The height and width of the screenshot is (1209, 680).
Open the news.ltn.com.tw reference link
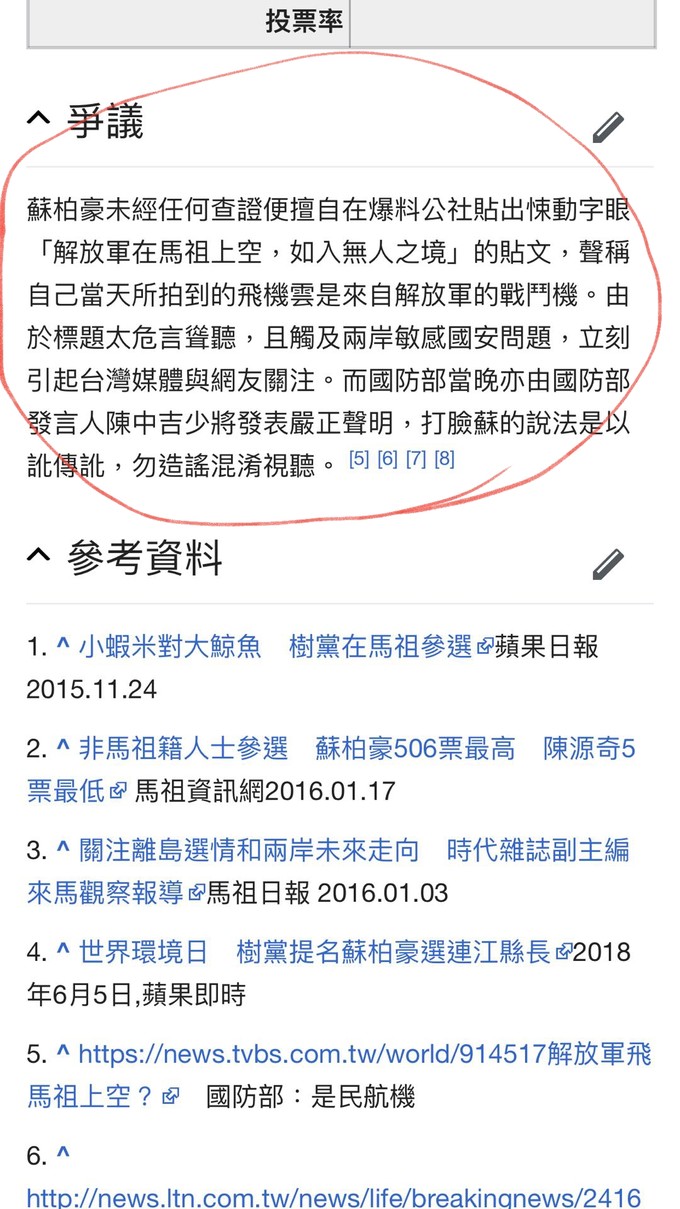[333, 1197]
